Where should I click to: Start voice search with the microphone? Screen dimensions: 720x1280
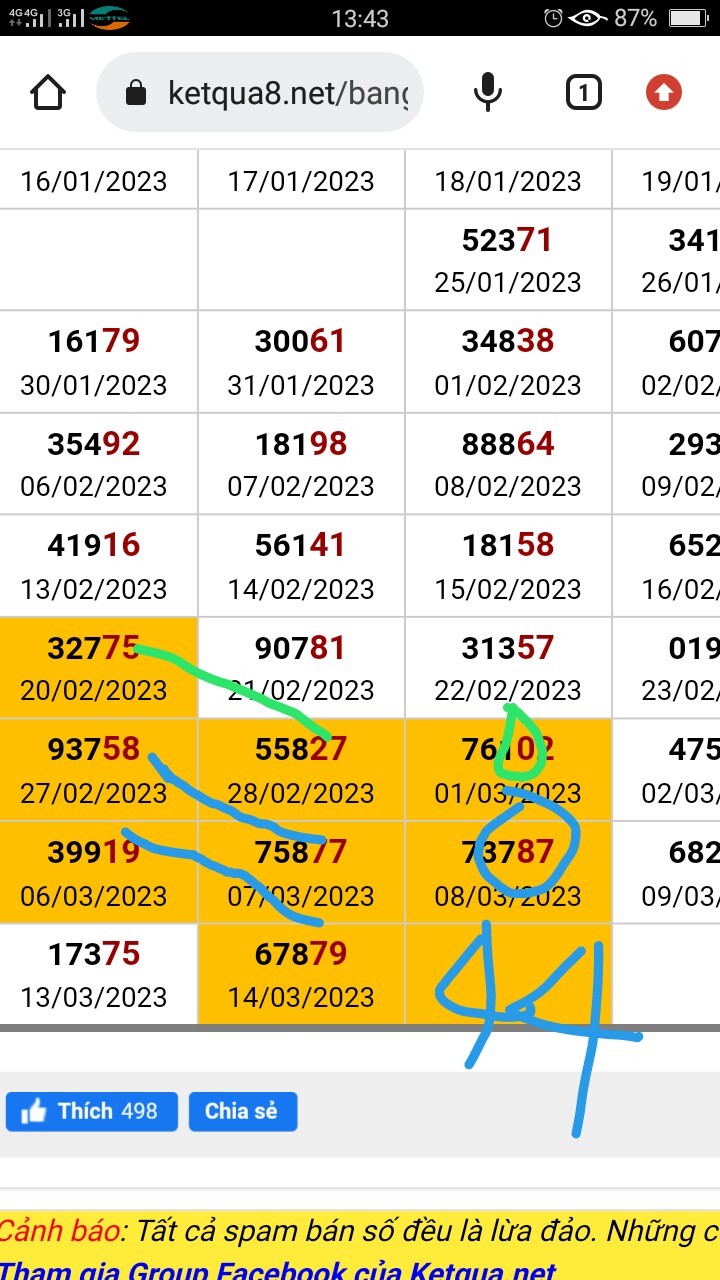pos(487,93)
